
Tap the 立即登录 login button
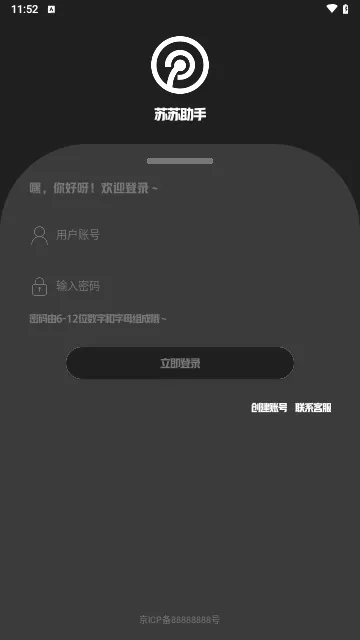pyautogui.click(x=180, y=363)
